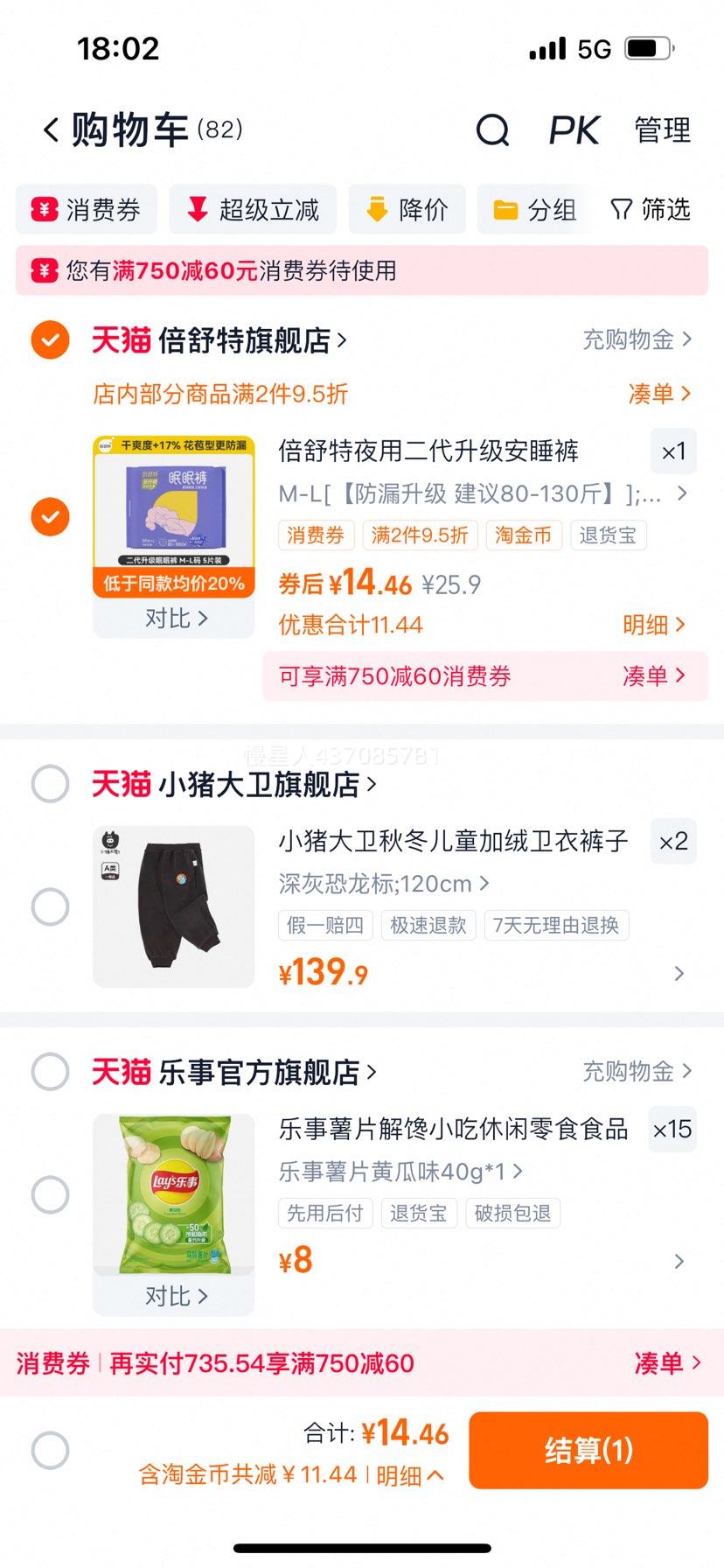
Task: Select the 消费券 filter chip
Action: tap(87, 210)
